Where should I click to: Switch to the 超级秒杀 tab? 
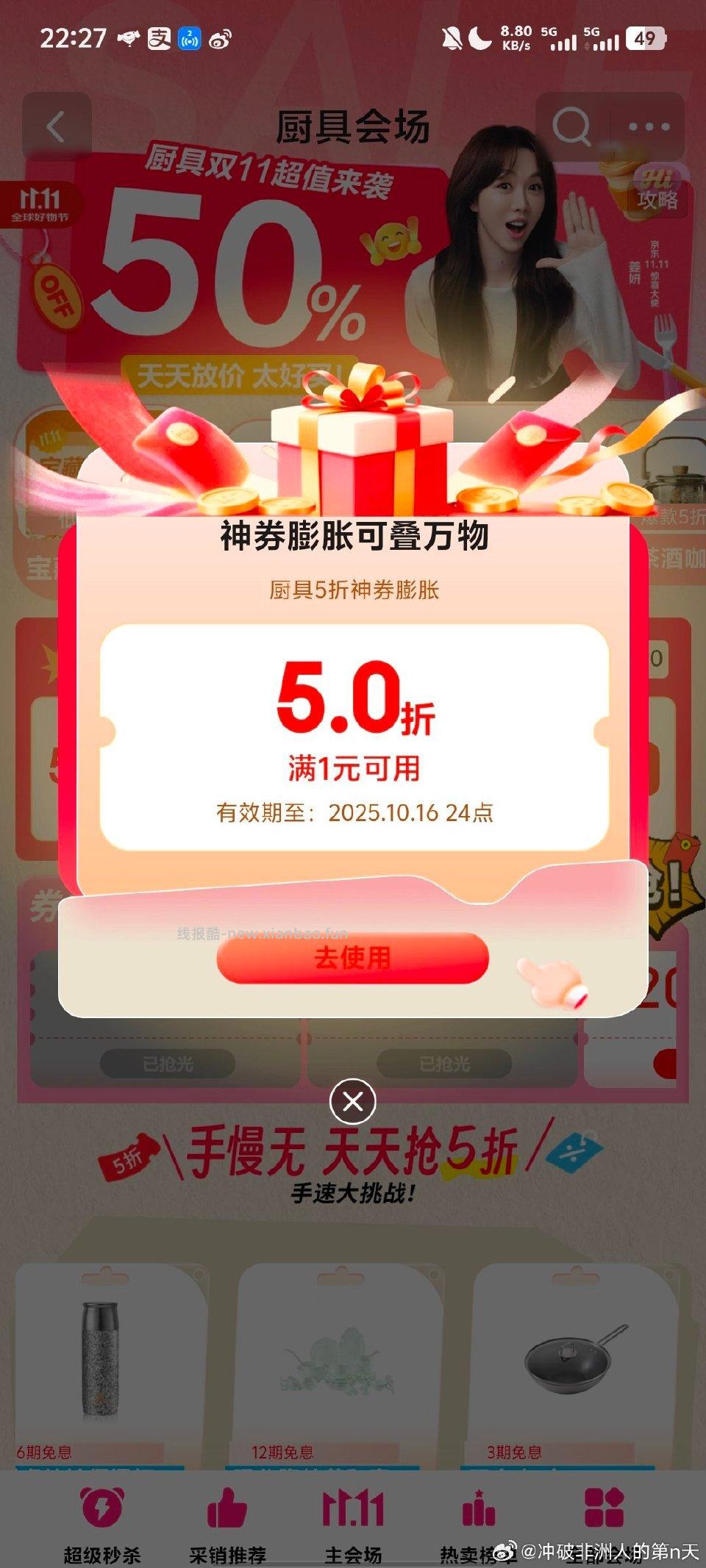[x=102, y=1523]
